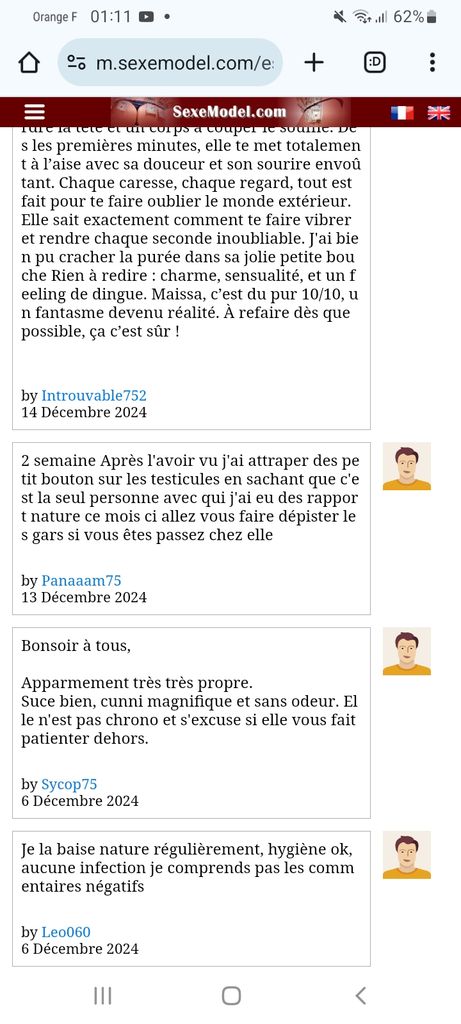The width and height of the screenshot is (461, 1024).
Task: Open Sycop75's profile link
Action: point(69,784)
